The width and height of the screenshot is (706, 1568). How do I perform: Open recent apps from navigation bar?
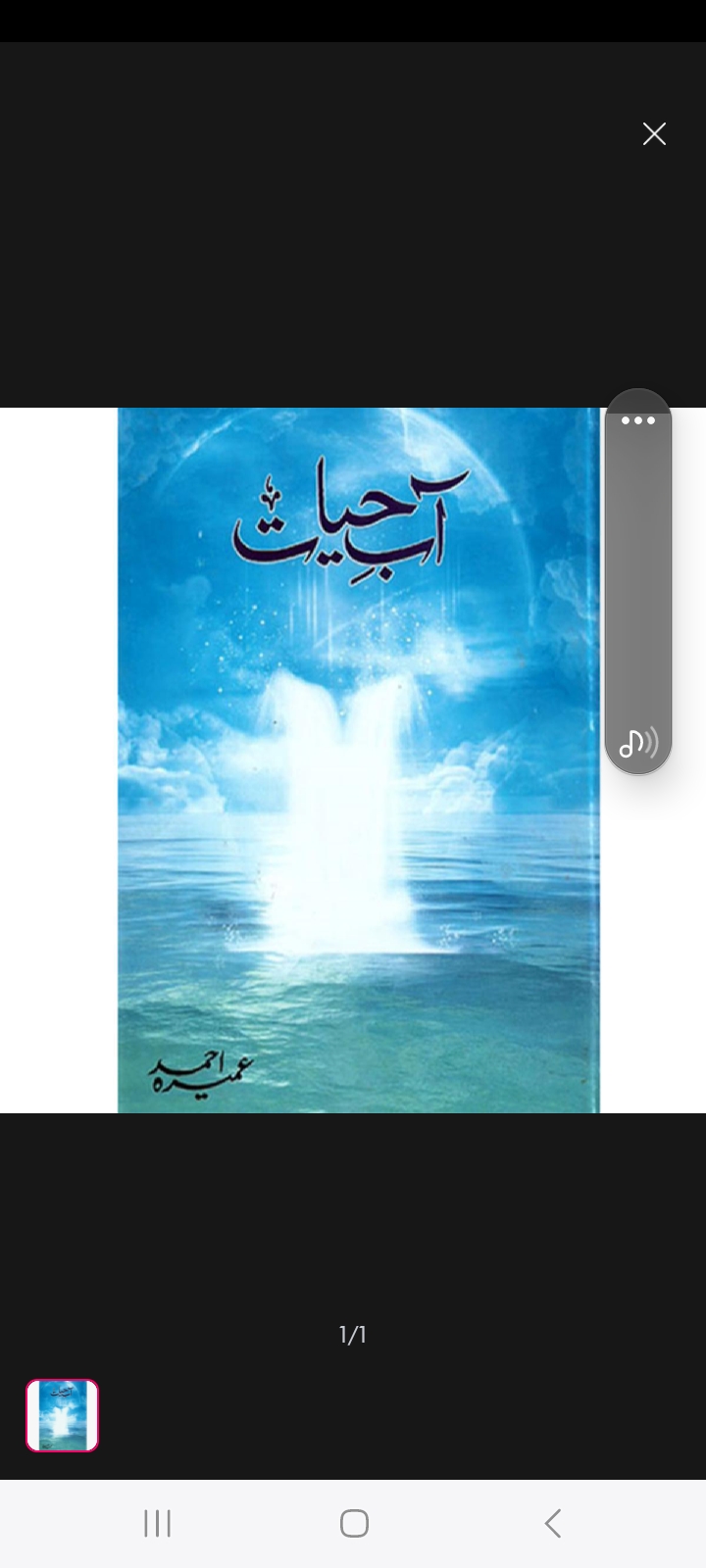[157, 1523]
